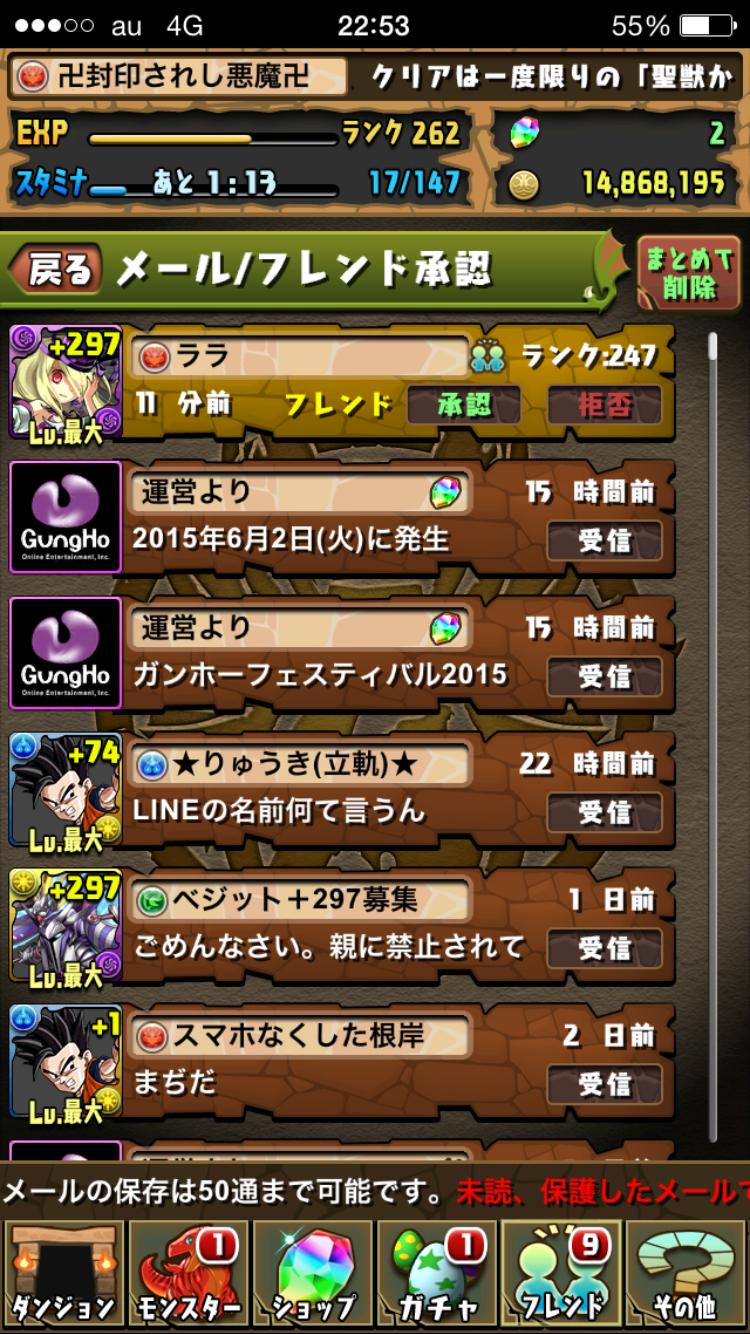Viewport: 750px width, 1334px height.
Task: View ララ's leader monster icon
Action: click(66, 383)
